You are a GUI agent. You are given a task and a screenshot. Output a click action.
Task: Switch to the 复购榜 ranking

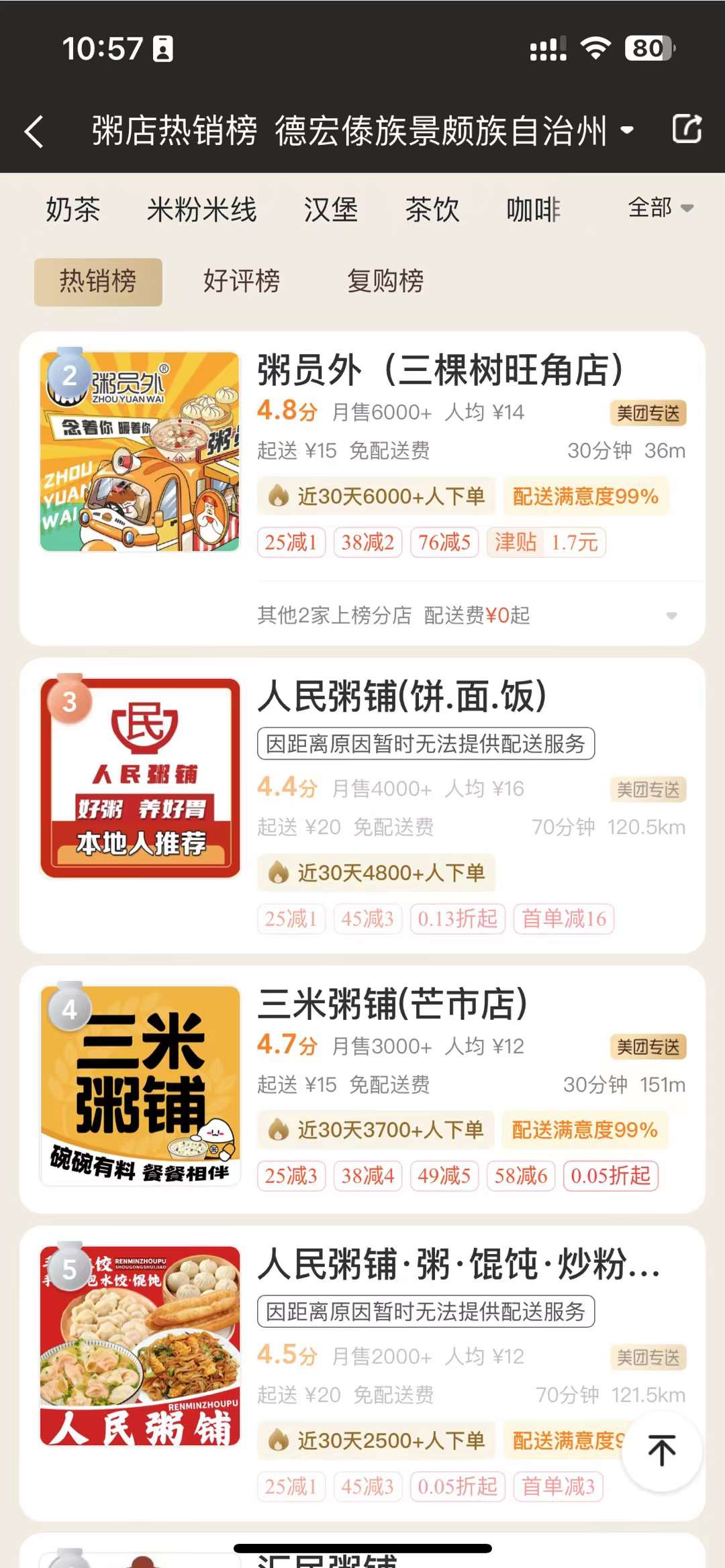[x=385, y=281]
